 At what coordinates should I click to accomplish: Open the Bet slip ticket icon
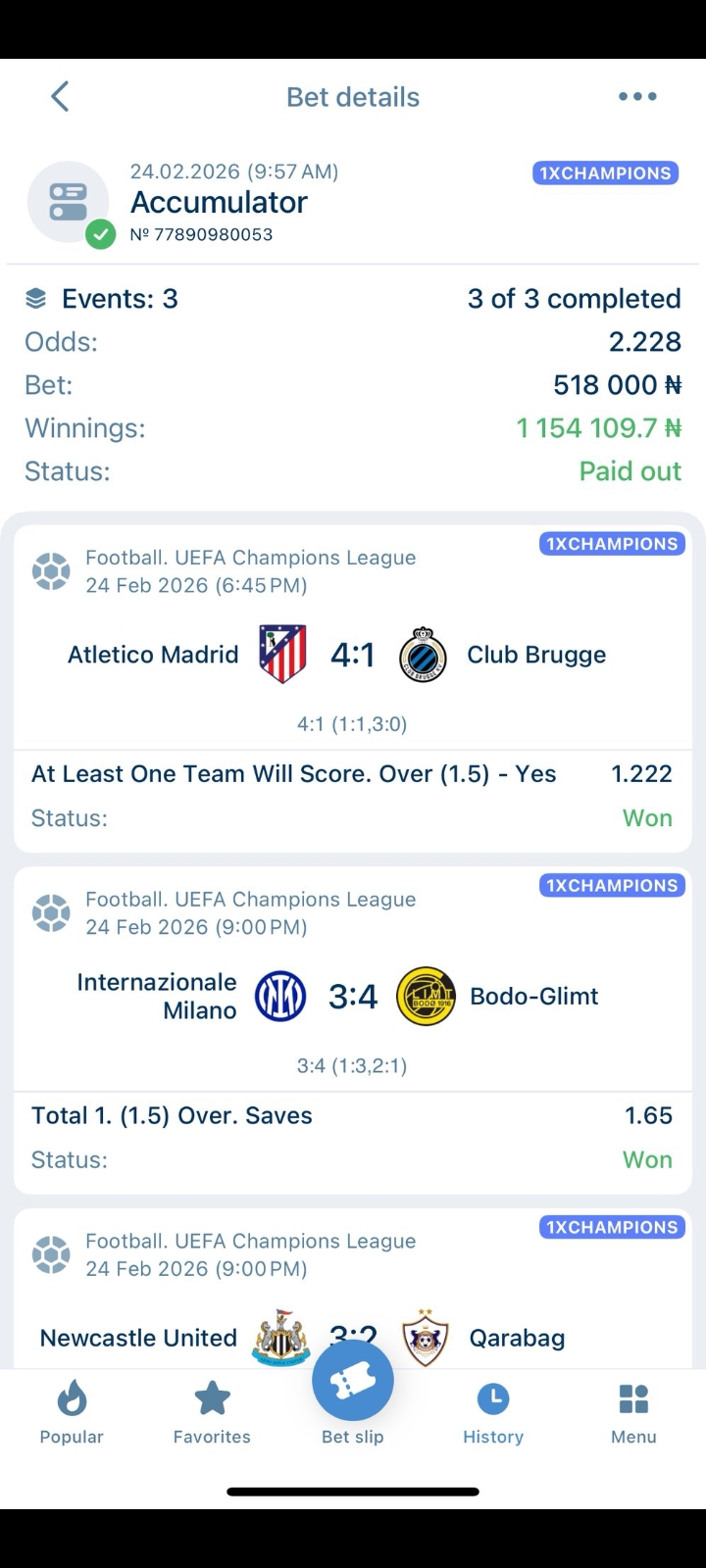pos(353,1379)
